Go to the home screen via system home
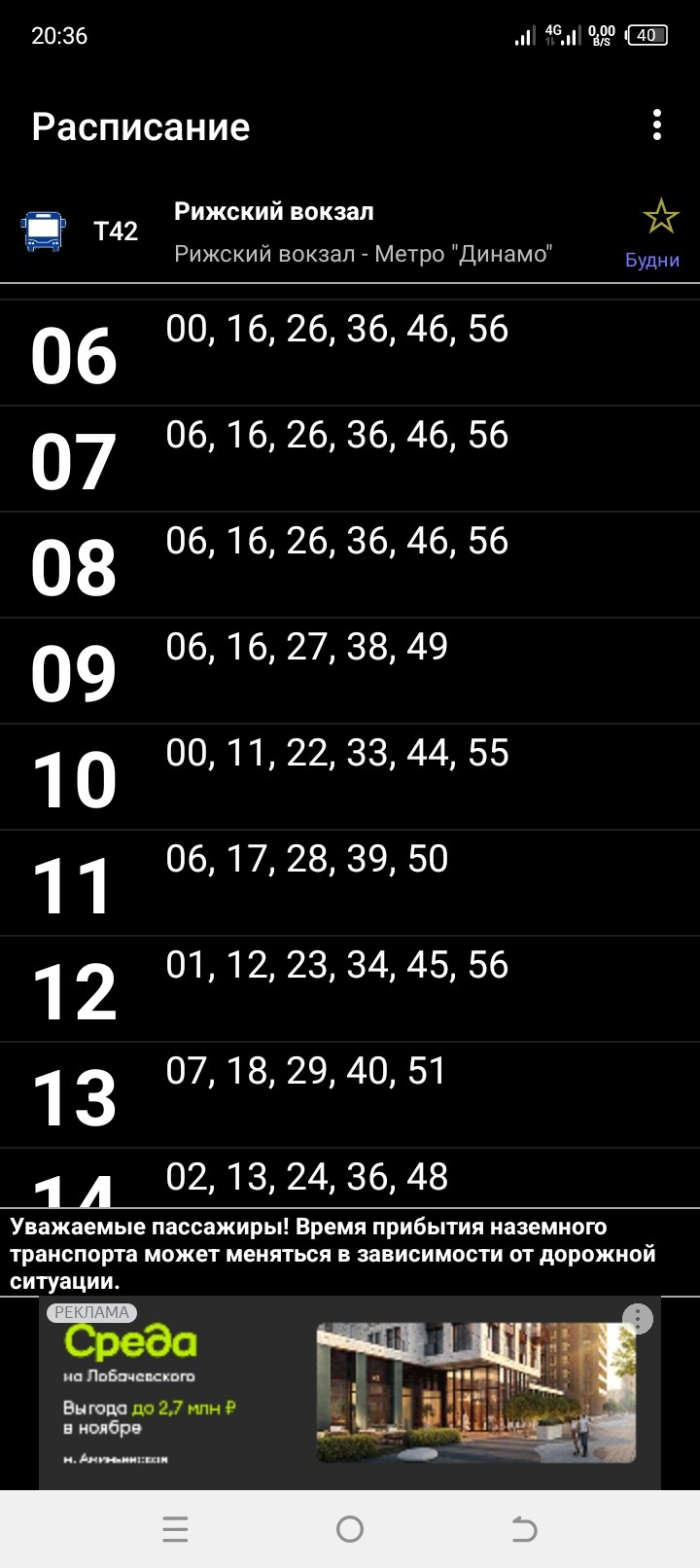This screenshot has height=1568, width=700. (350, 1529)
